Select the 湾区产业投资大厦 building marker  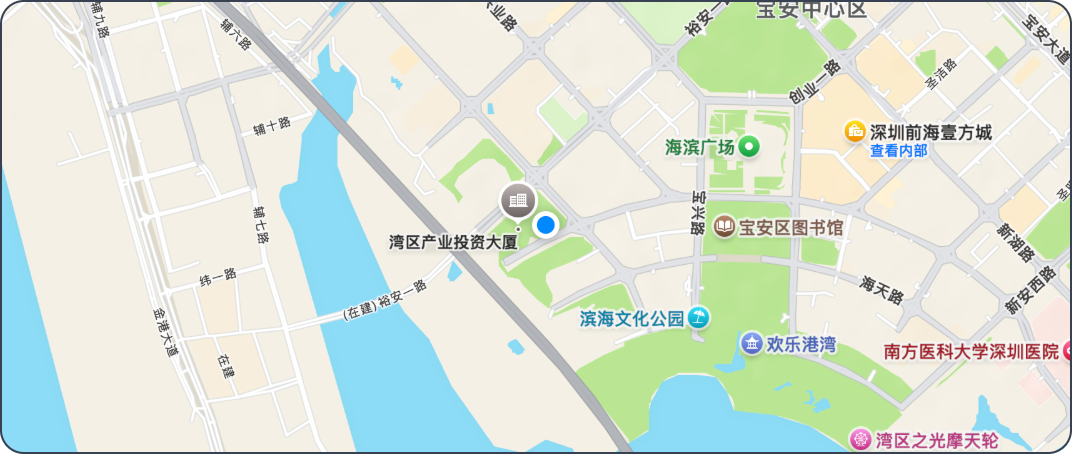[x=518, y=201]
